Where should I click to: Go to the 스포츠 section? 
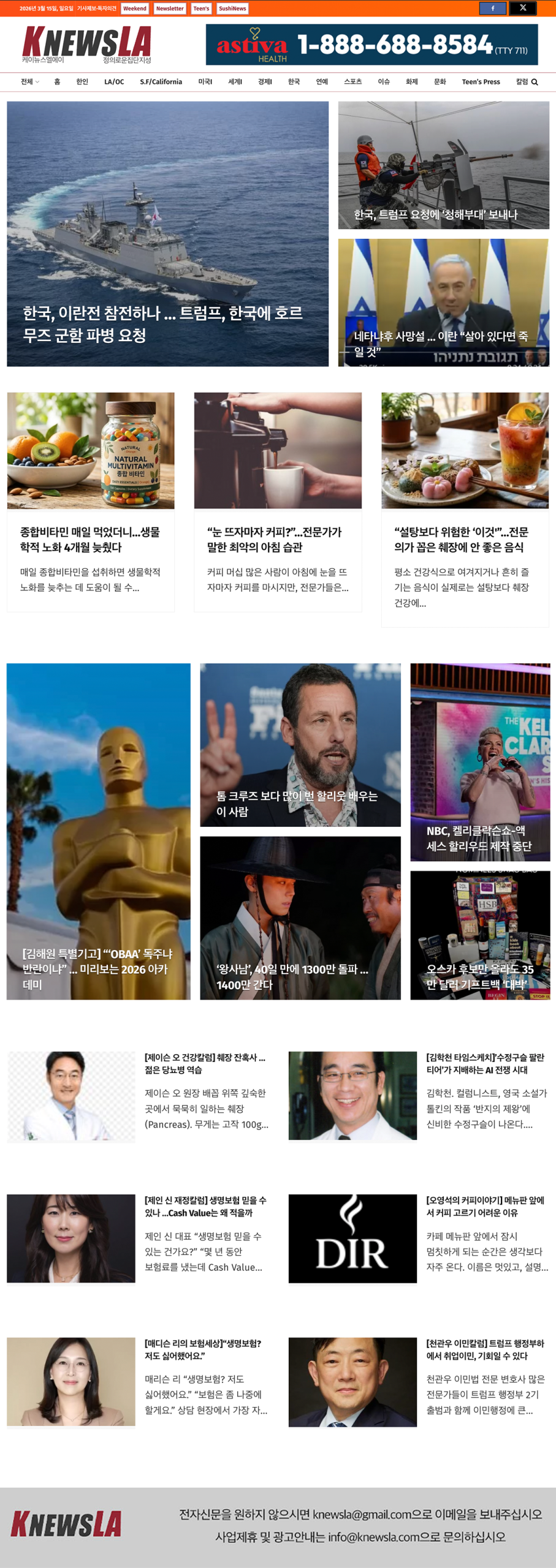tap(352, 82)
